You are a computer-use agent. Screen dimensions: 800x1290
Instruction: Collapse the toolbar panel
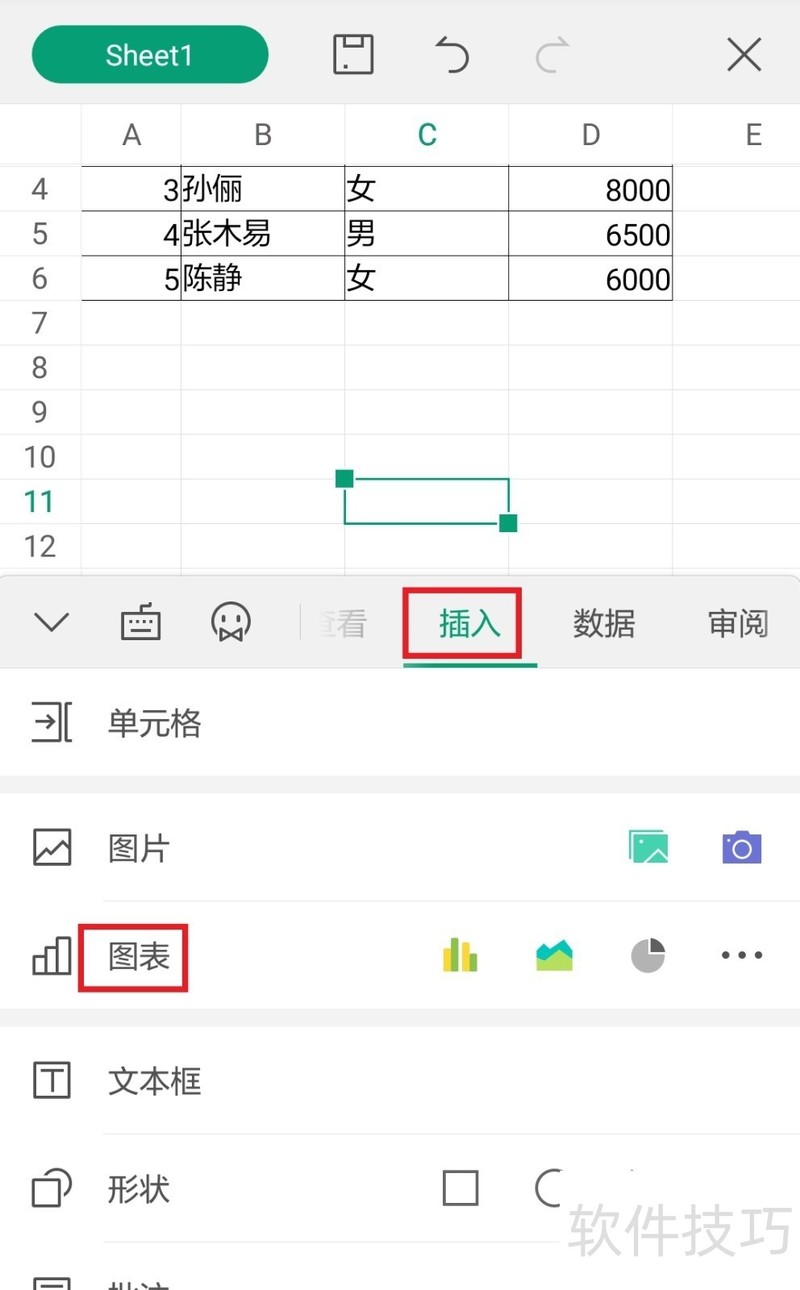coord(51,623)
